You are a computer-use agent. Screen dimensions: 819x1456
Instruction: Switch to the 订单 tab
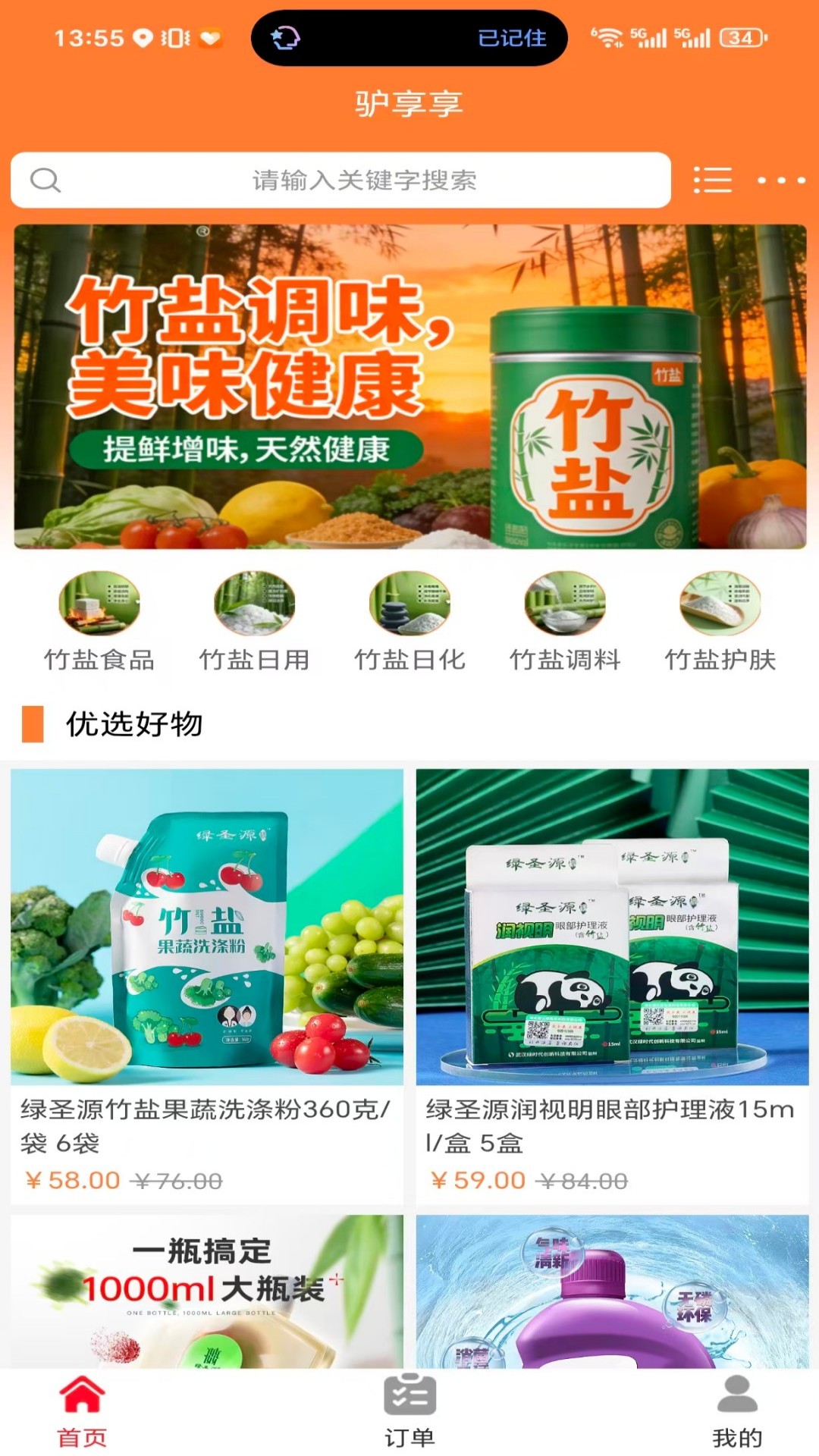click(x=409, y=1412)
